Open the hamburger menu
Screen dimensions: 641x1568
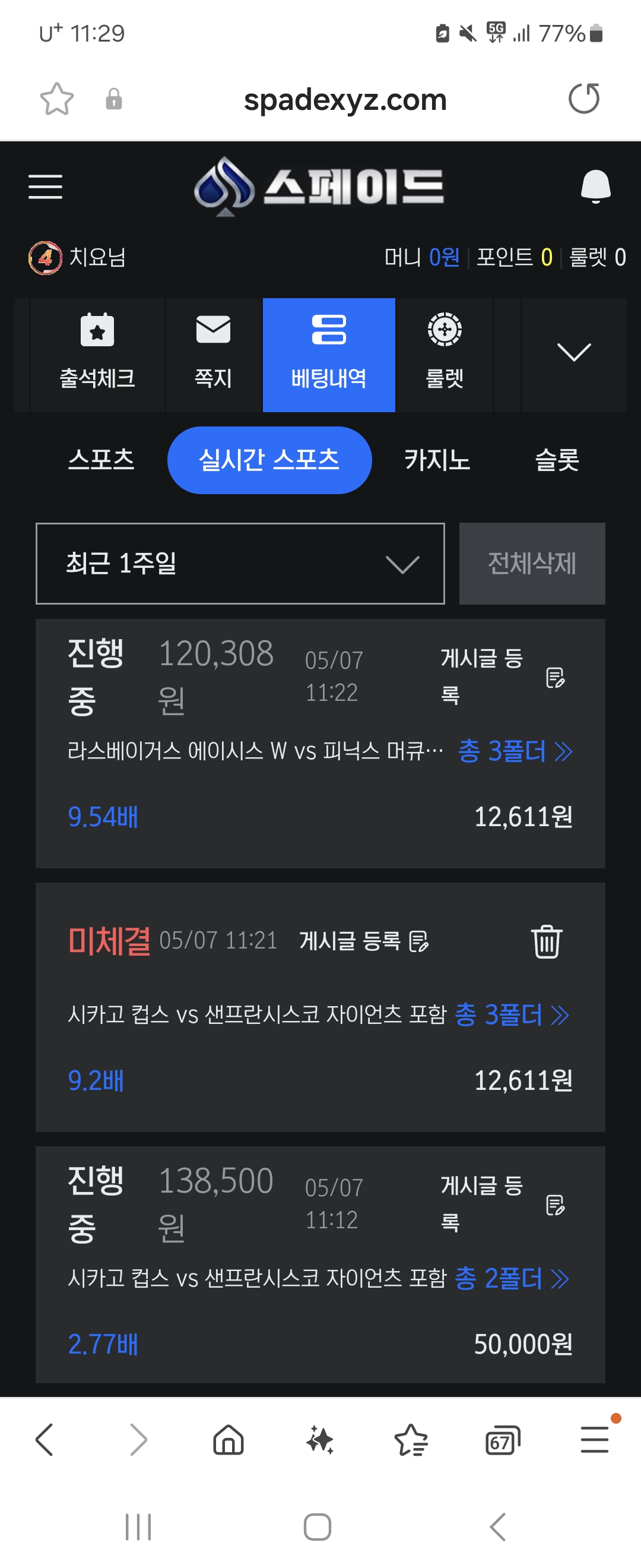click(46, 186)
